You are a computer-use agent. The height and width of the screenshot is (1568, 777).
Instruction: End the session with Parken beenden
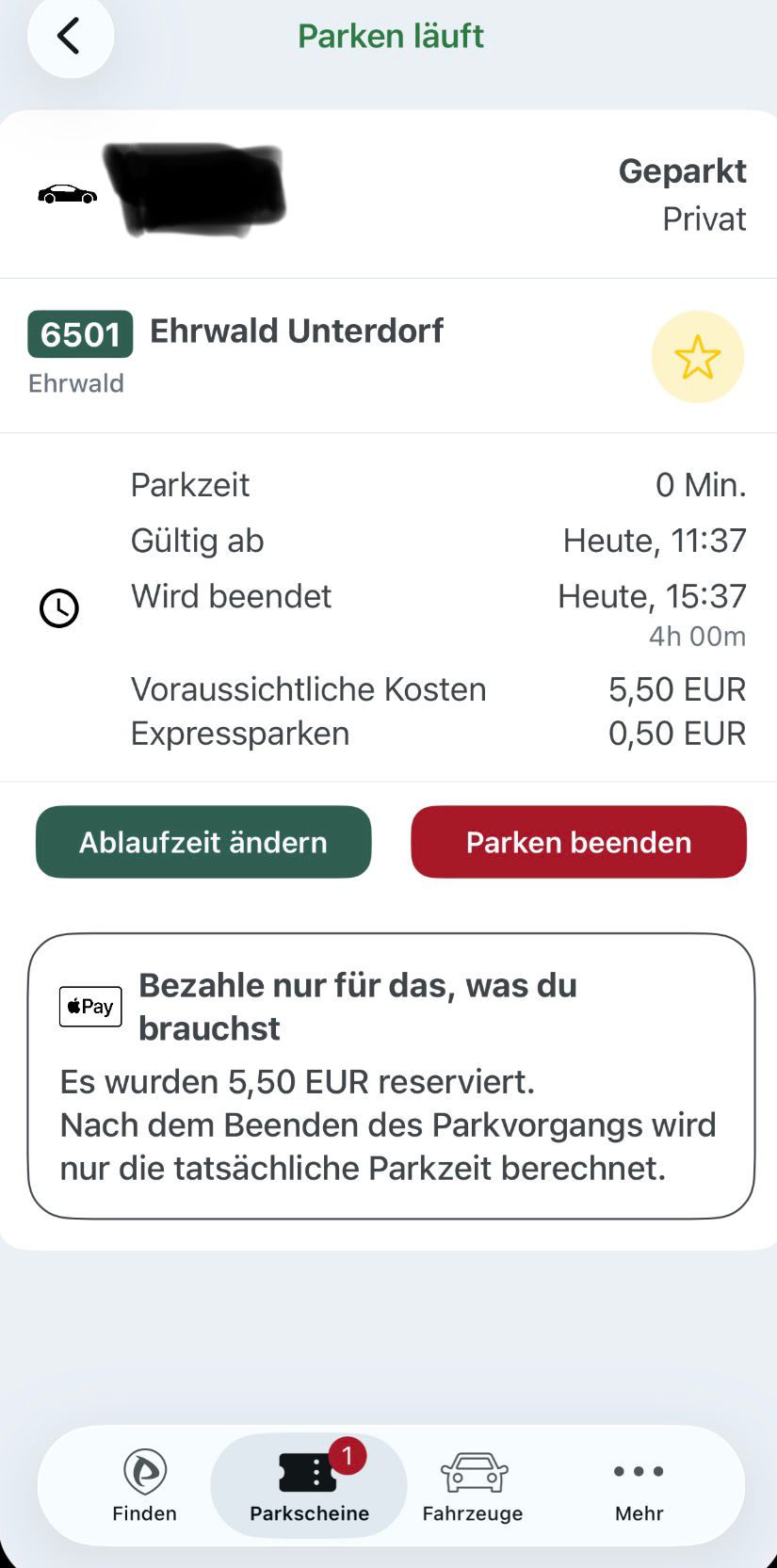(x=578, y=842)
